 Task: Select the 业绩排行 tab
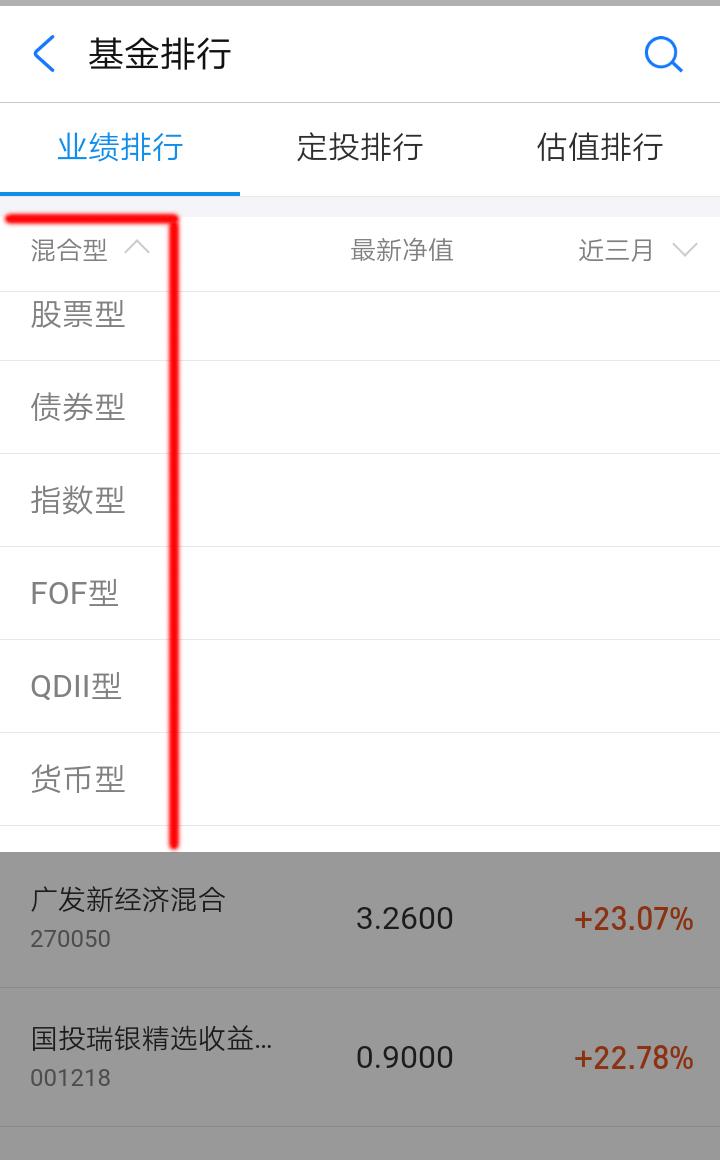coord(120,147)
